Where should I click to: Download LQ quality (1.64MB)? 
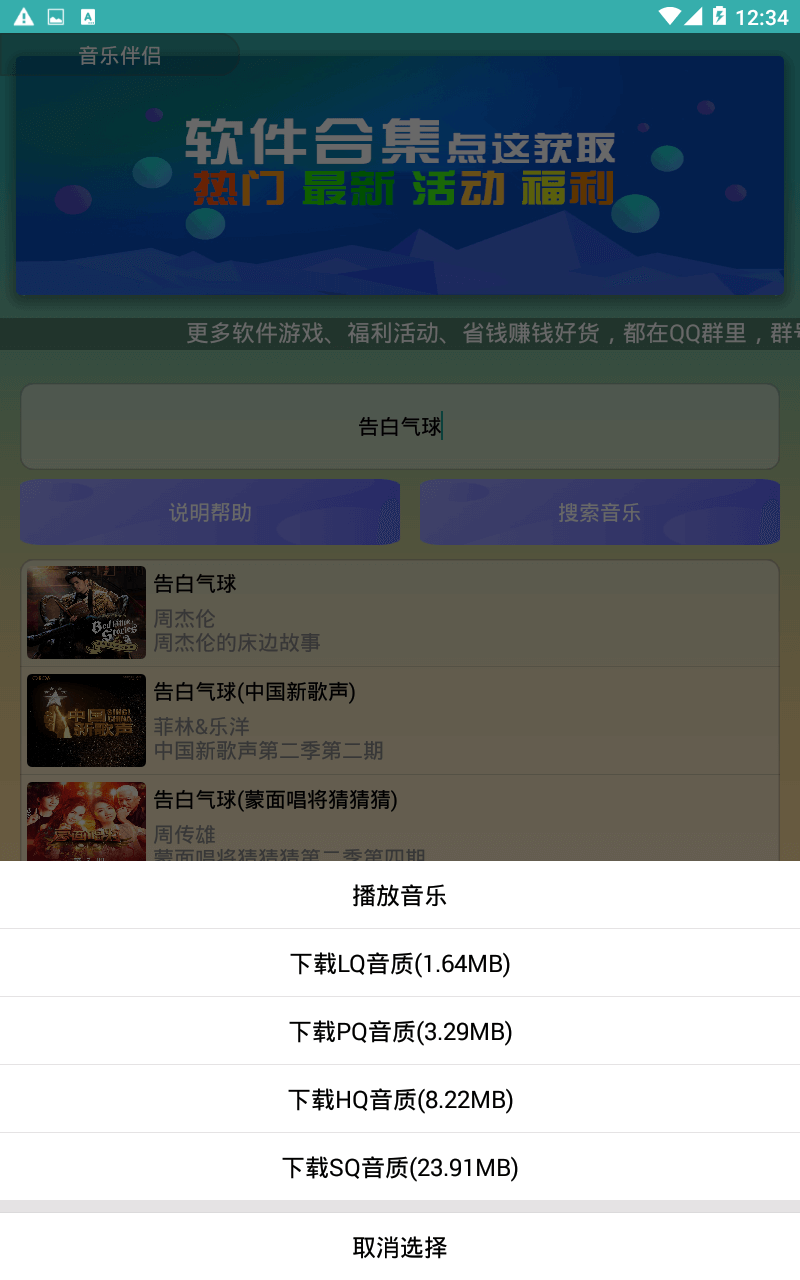pos(400,963)
